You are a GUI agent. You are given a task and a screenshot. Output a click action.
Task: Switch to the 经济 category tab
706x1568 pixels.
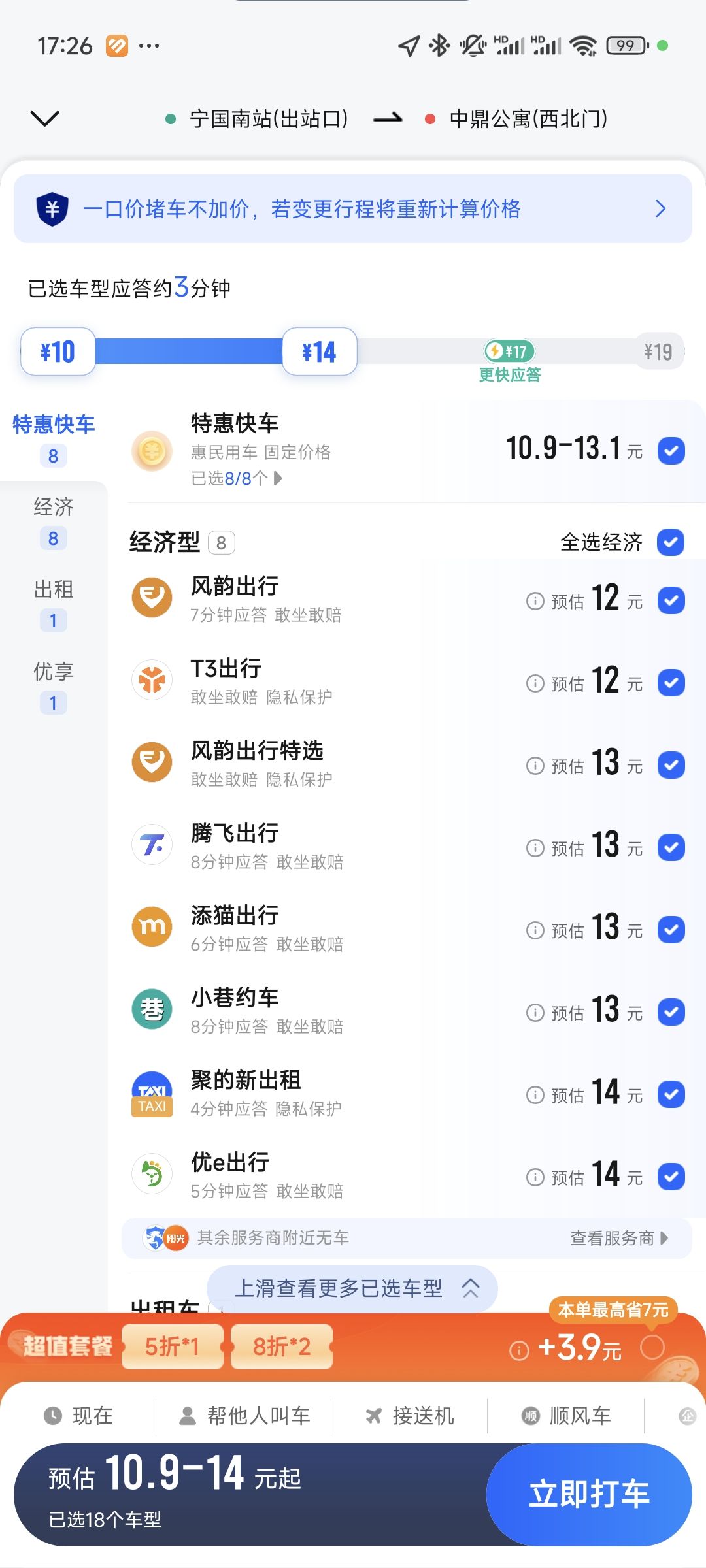(54, 522)
